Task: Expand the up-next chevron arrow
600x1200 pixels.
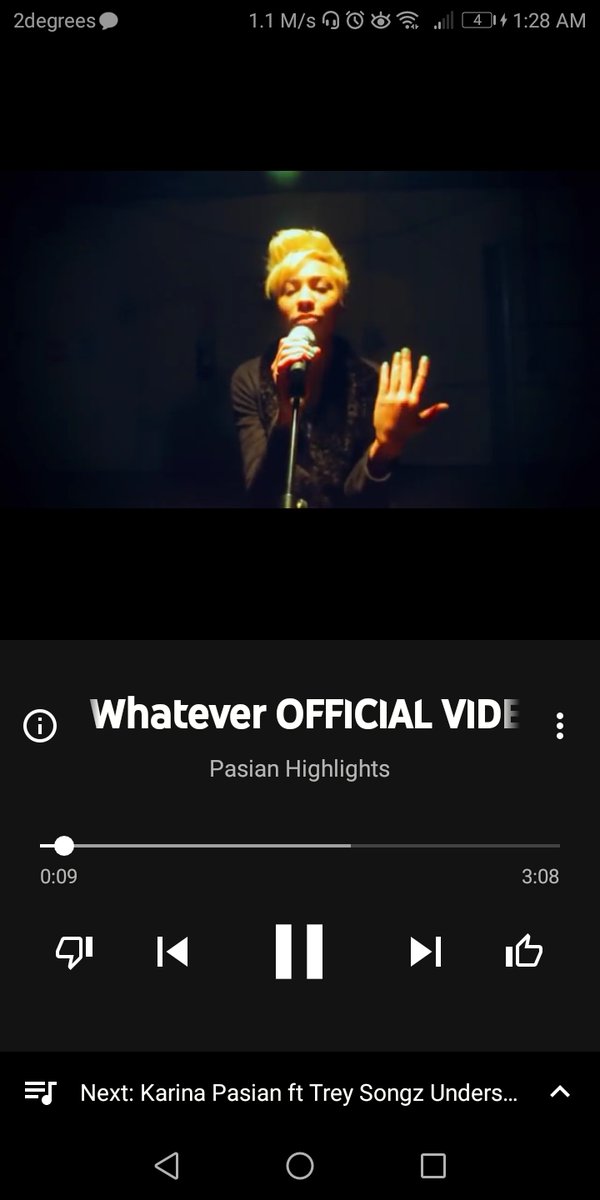Action: pos(560,1092)
